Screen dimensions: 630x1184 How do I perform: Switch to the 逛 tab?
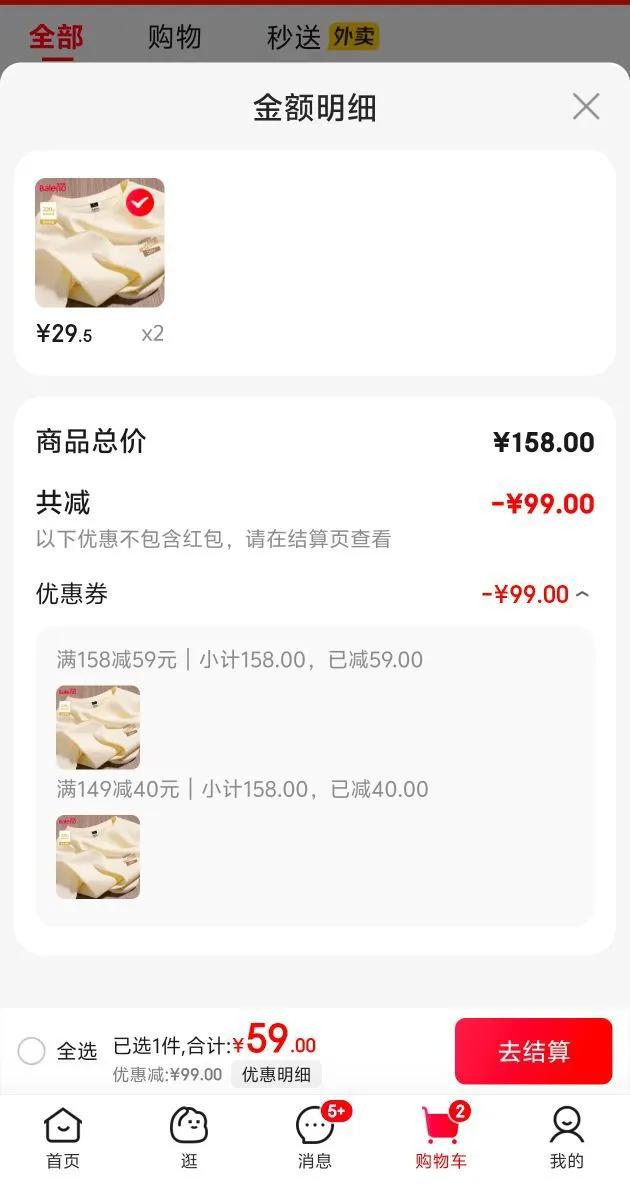pos(189,1138)
